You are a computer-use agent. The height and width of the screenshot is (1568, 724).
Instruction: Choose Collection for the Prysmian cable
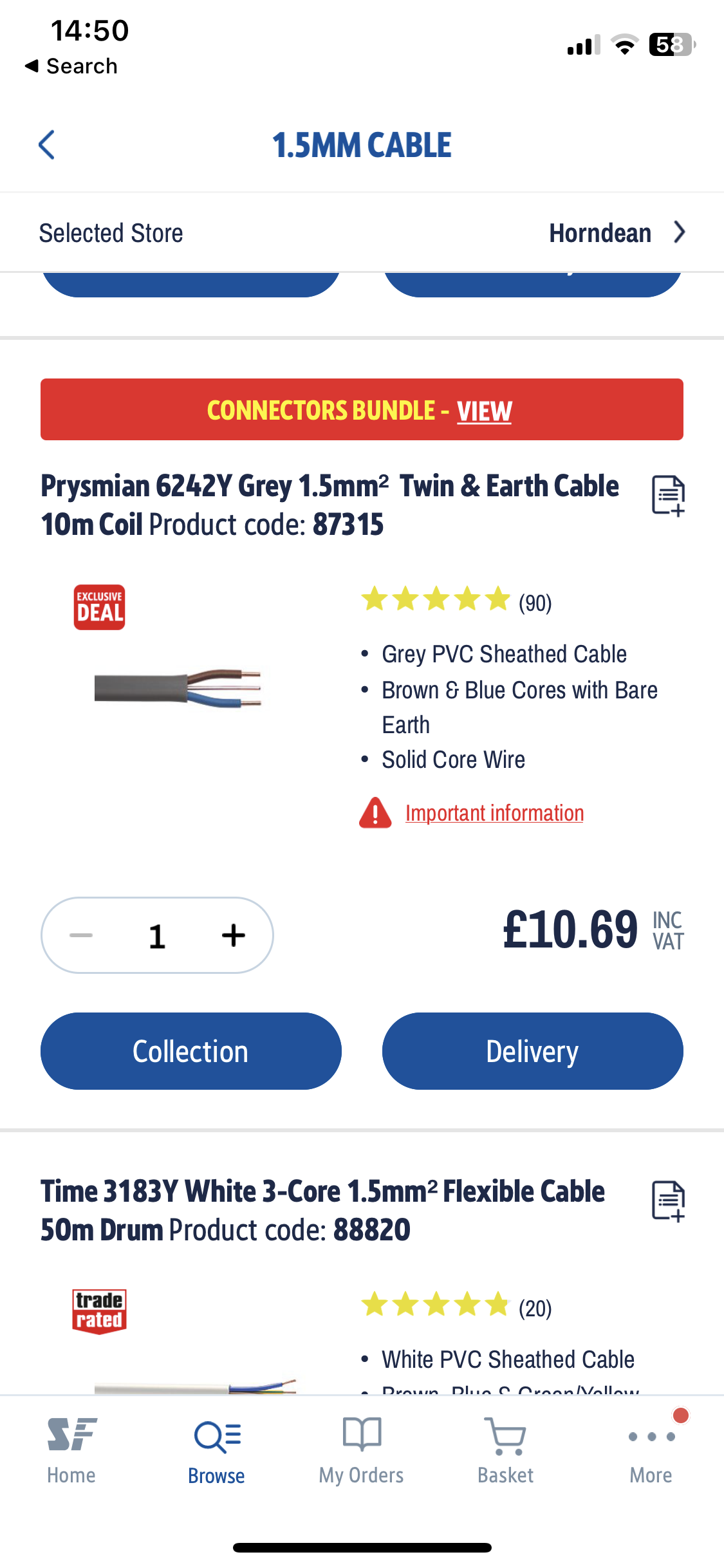pos(190,1051)
